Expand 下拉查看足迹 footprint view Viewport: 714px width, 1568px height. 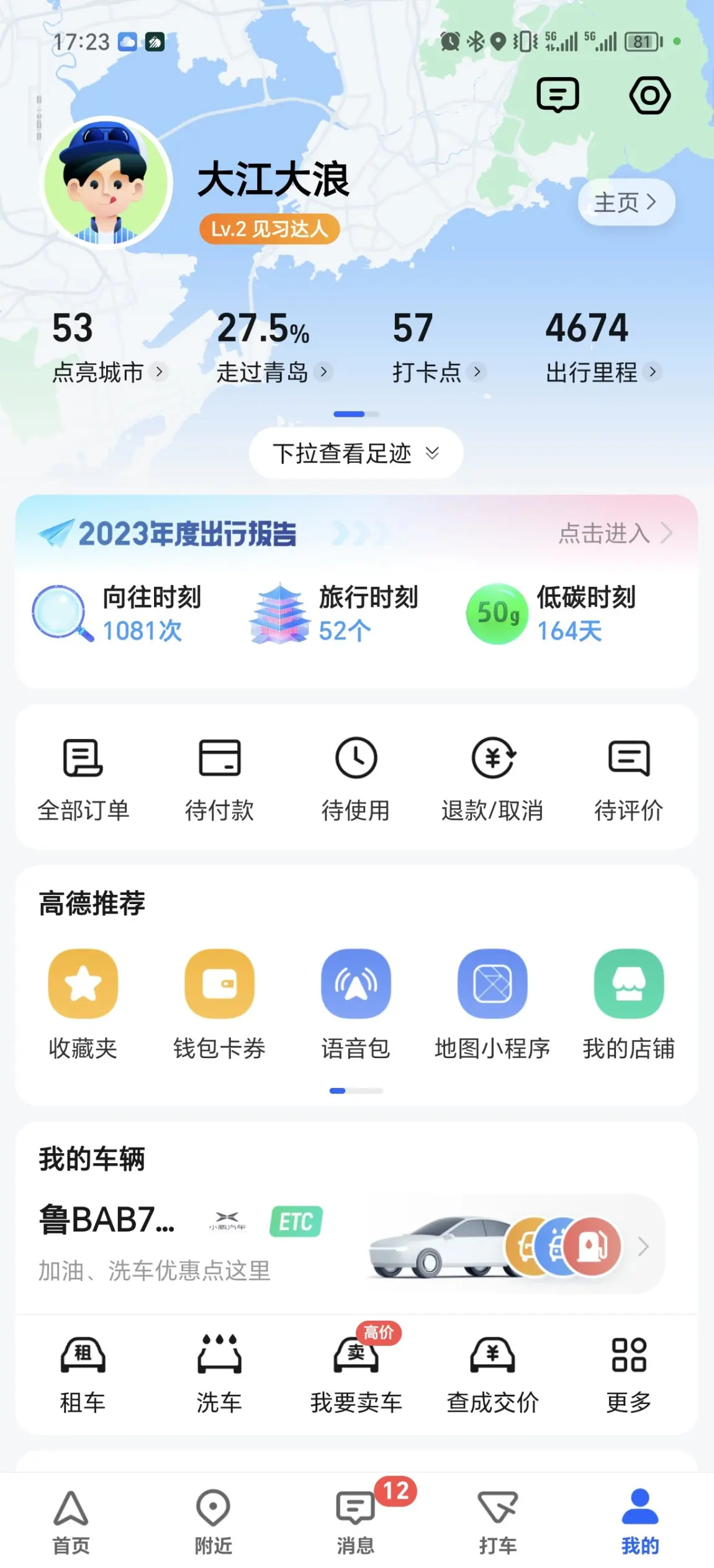coord(356,453)
